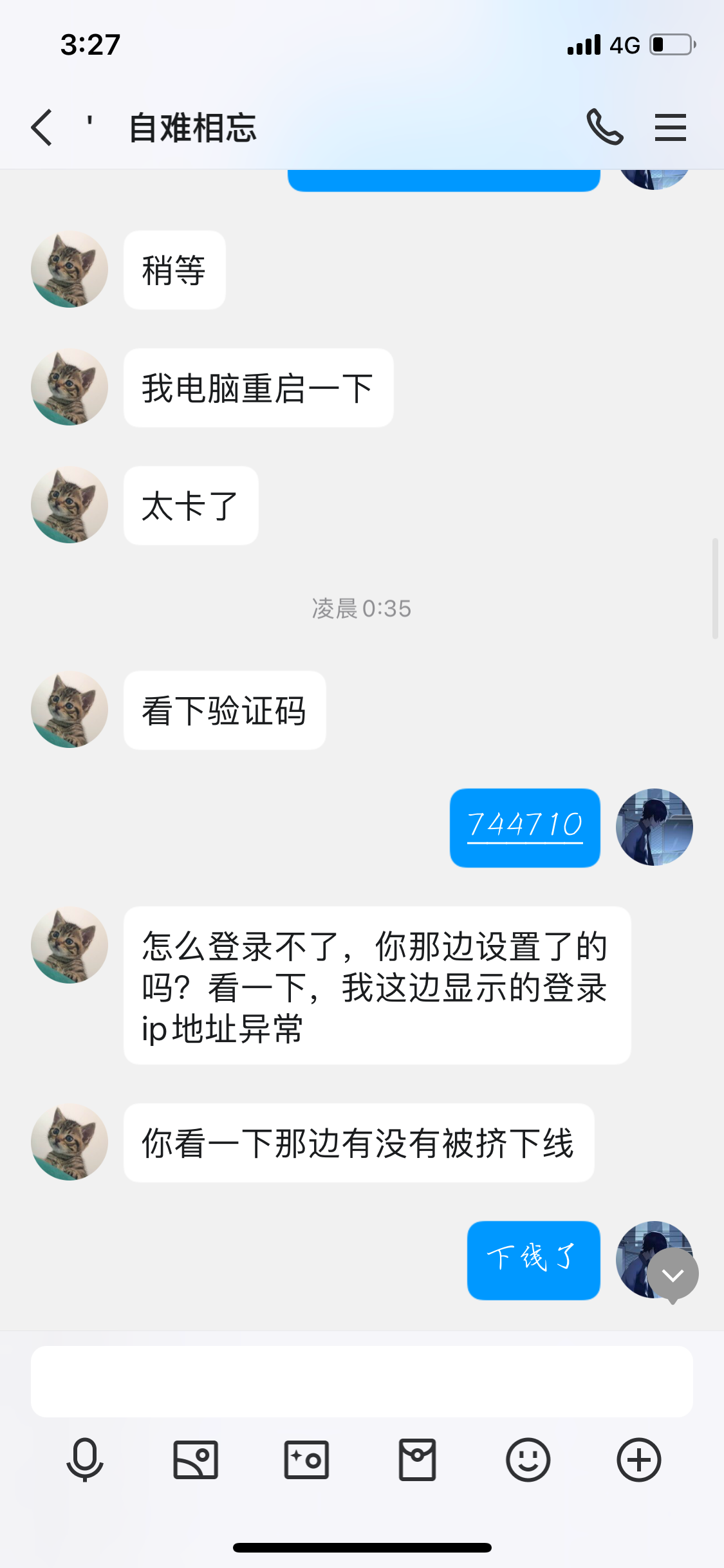724x1568 pixels.
Task: Open the photo gallery picker
Action: point(196,1460)
